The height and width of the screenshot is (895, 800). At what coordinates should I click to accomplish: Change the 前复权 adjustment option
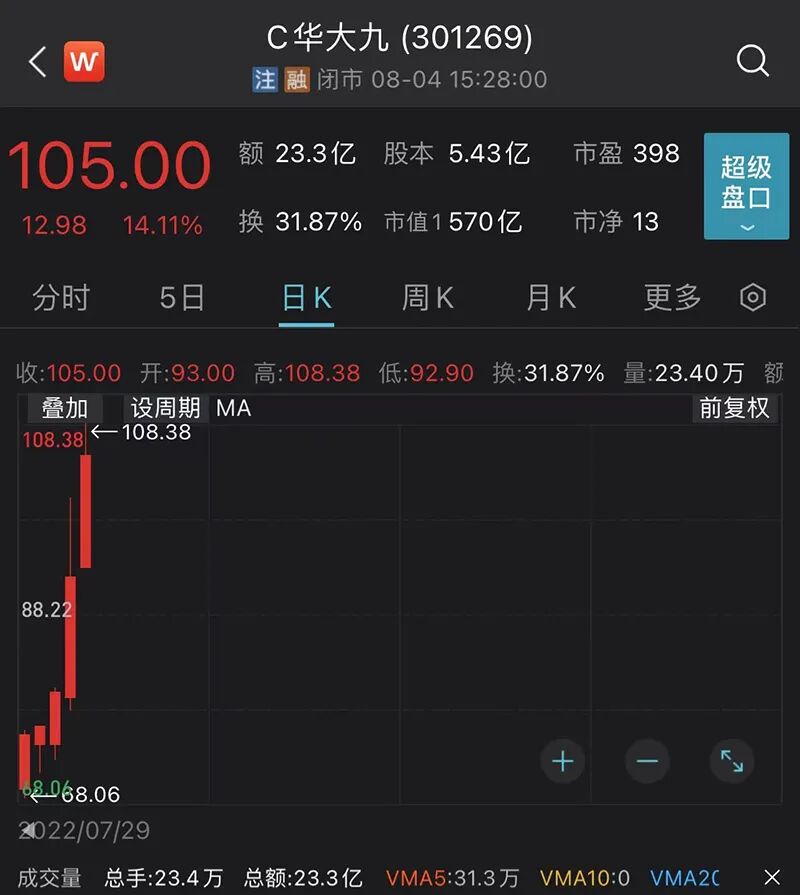tap(734, 408)
